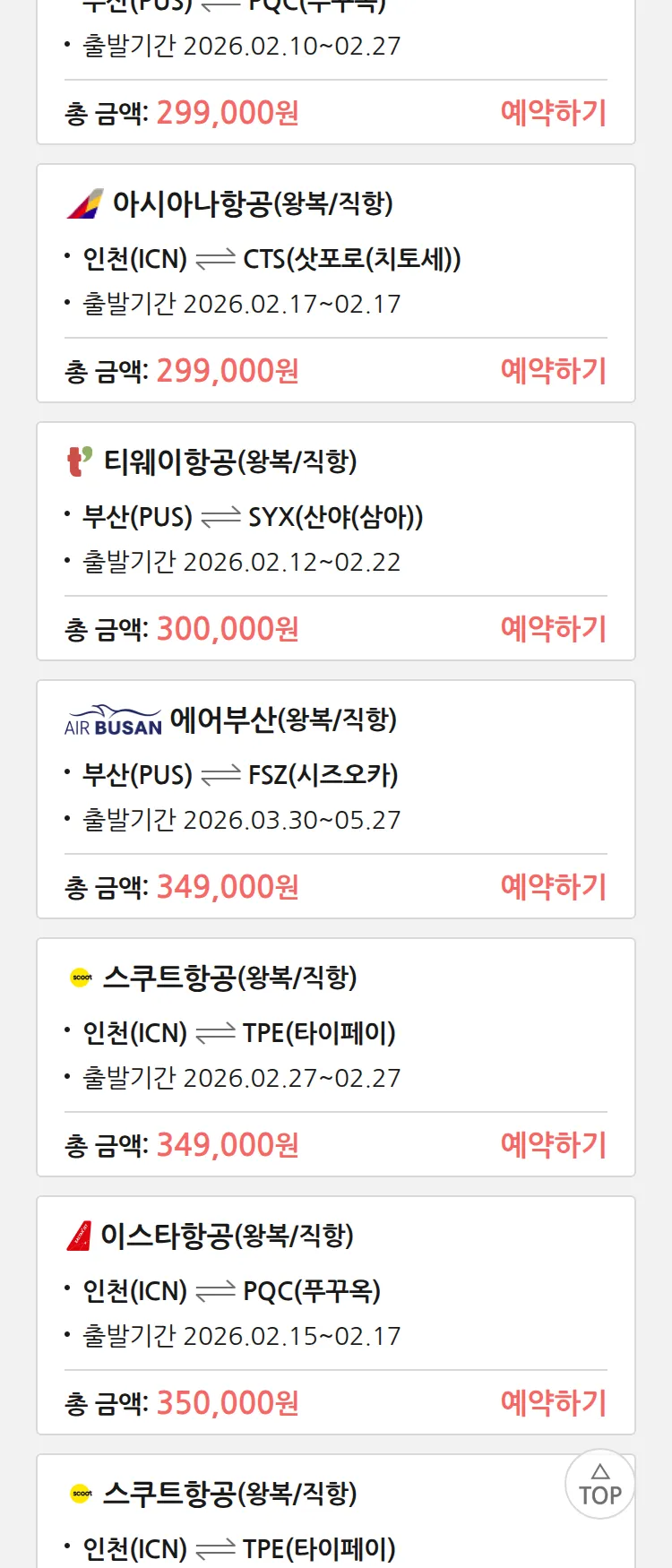The image size is (672, 1568).
Task: Tap 예약하기 on the 349,000원 스쿠트항공 Taipei deal
Action: [553, 1145]
